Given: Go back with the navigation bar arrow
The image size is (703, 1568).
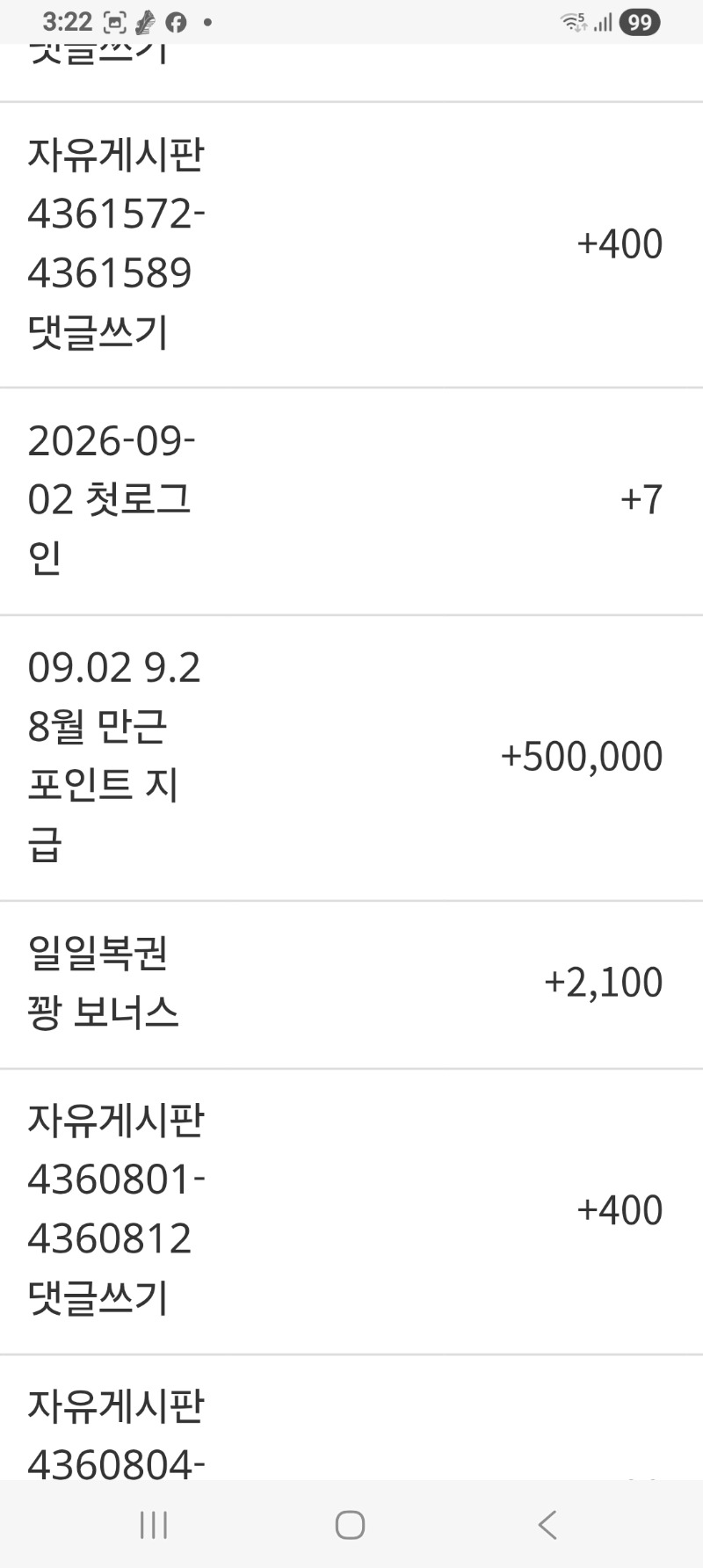Looking at the screenshot, I should (547, 1525).
